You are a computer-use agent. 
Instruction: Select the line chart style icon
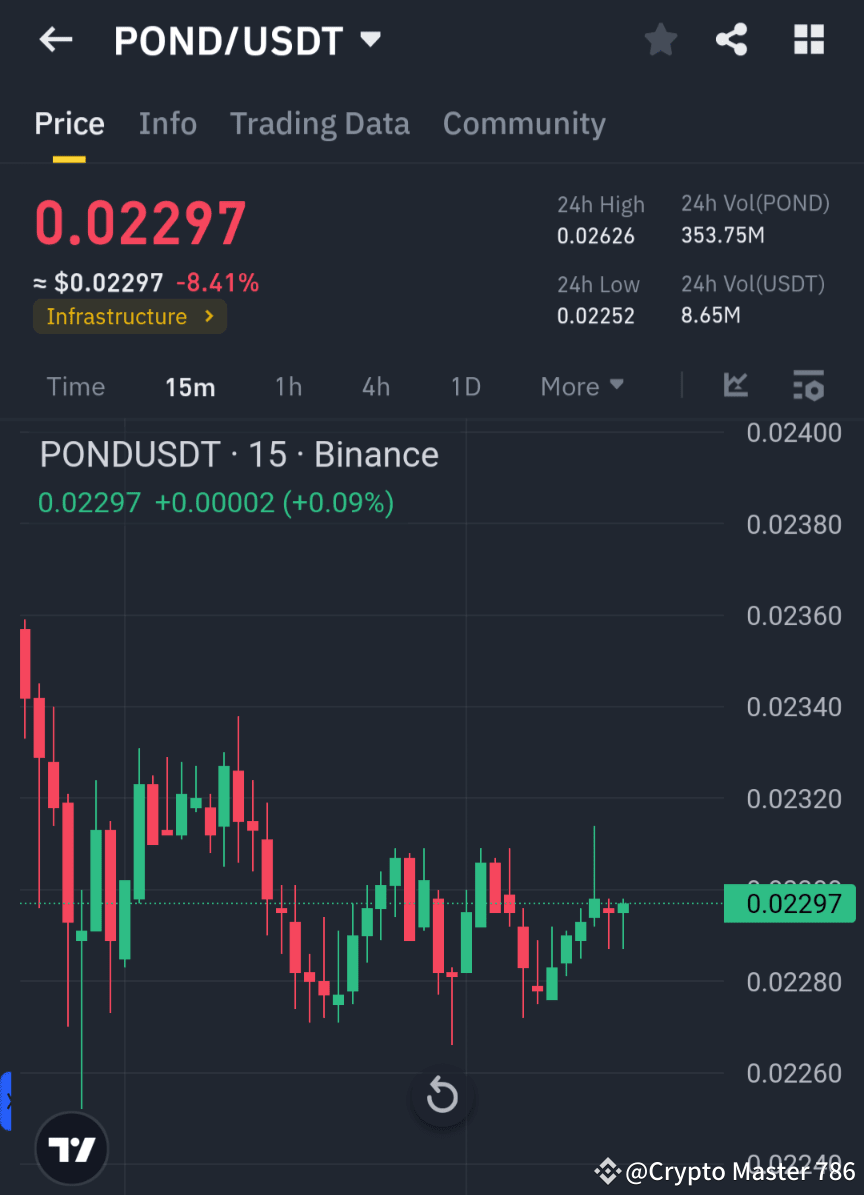736,386
